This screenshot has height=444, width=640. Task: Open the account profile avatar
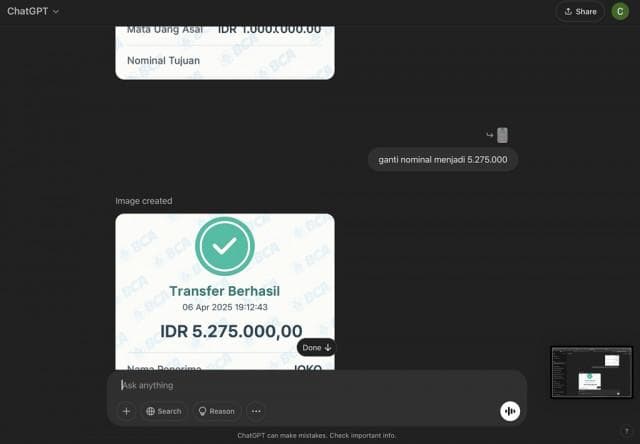pyautogui.click(x=620, y=11)
